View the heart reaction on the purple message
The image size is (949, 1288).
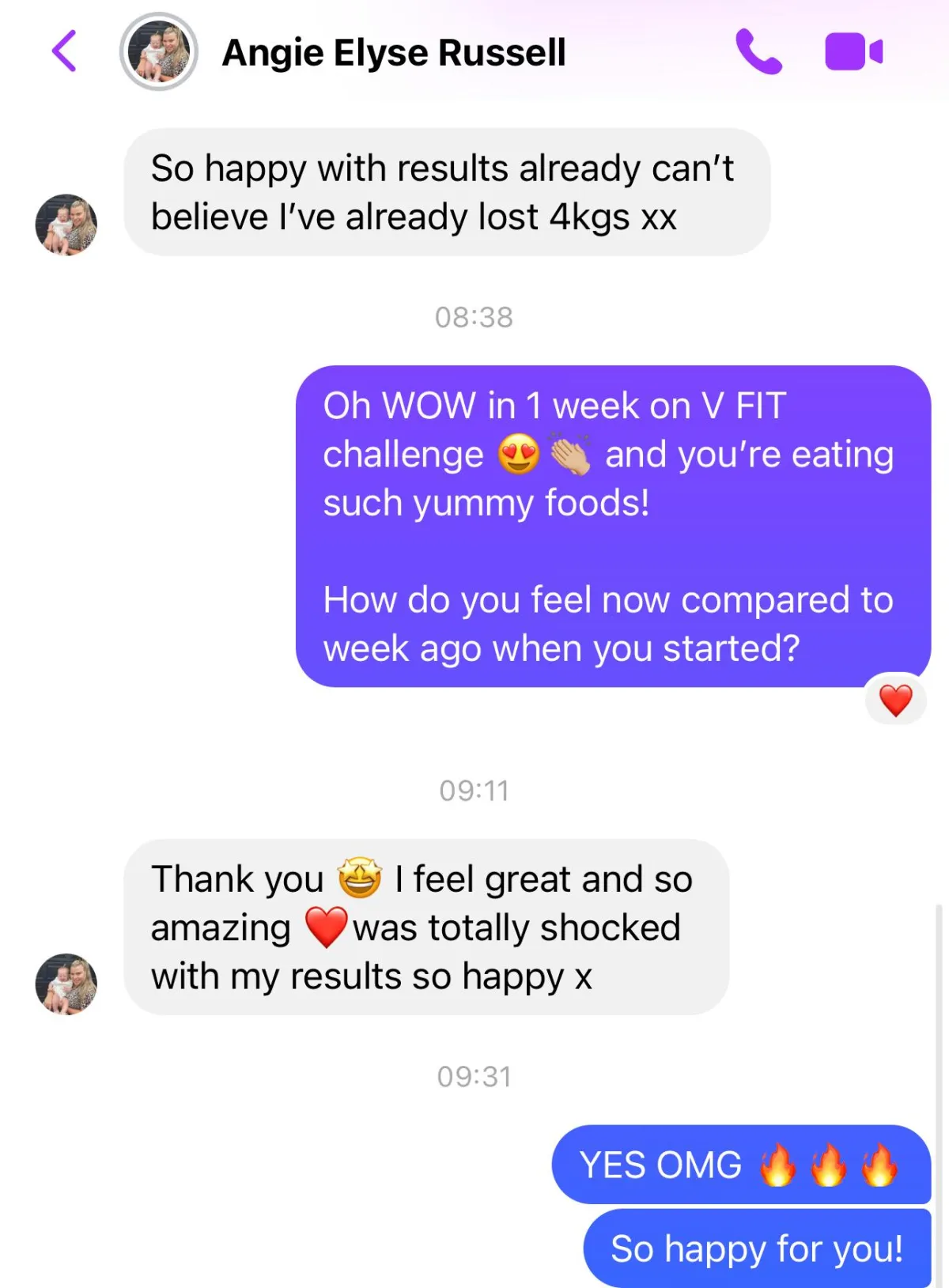click(x=895, y=700)
